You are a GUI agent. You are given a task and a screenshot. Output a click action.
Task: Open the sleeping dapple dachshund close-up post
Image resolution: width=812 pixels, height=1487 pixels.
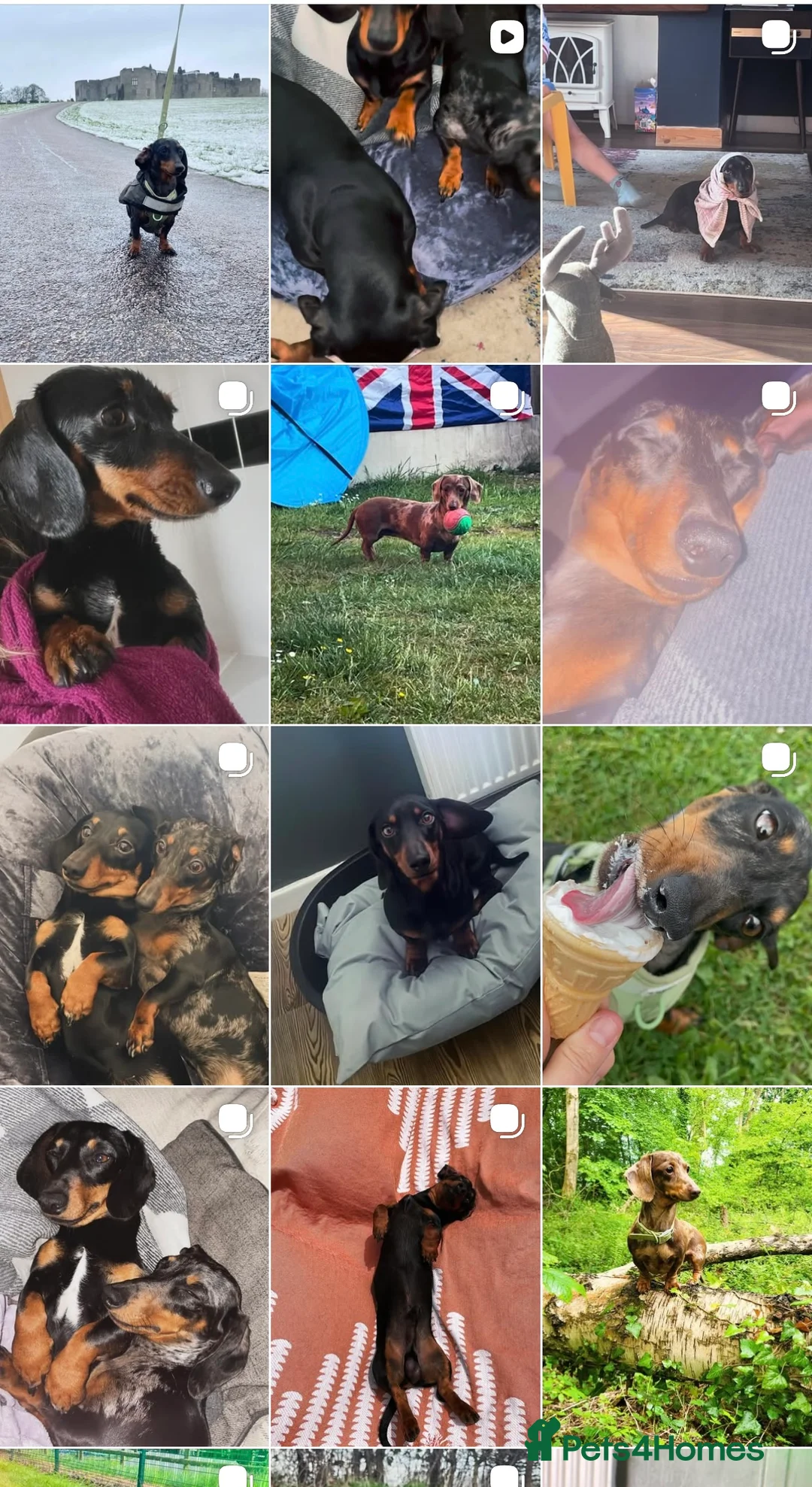tap(677, 544)
